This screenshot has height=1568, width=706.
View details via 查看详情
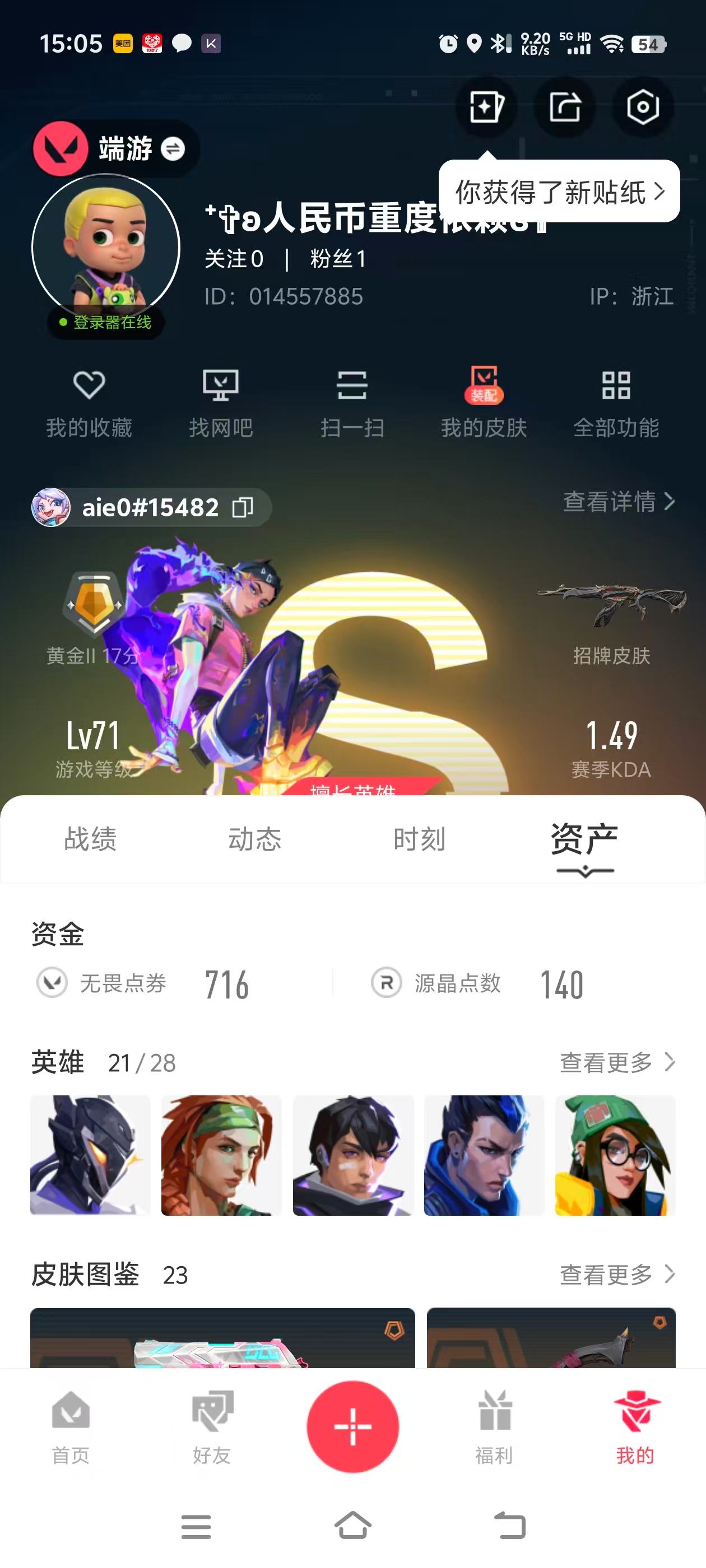(618, 502)
